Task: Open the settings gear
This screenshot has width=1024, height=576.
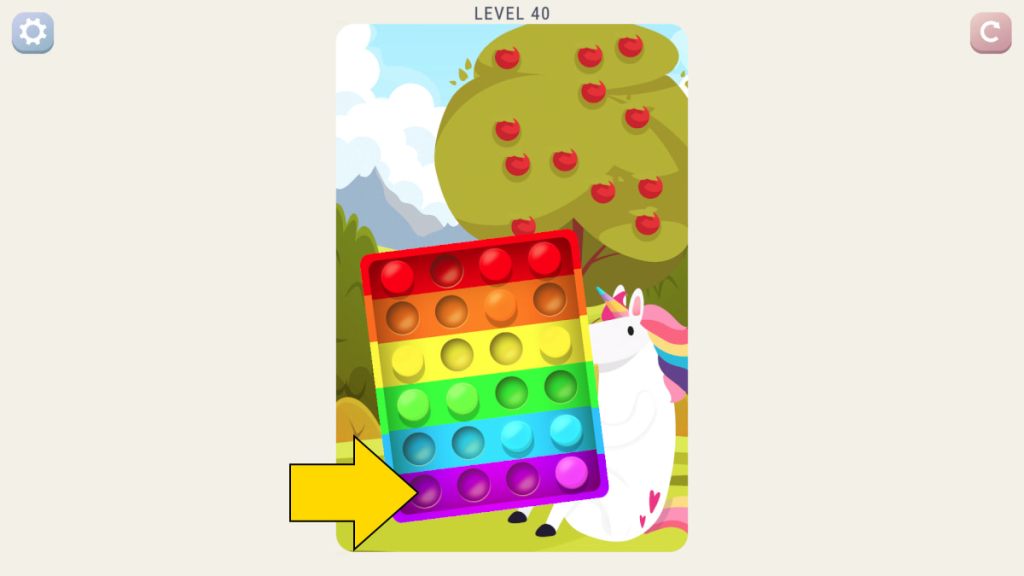Action: coord(33,33)
